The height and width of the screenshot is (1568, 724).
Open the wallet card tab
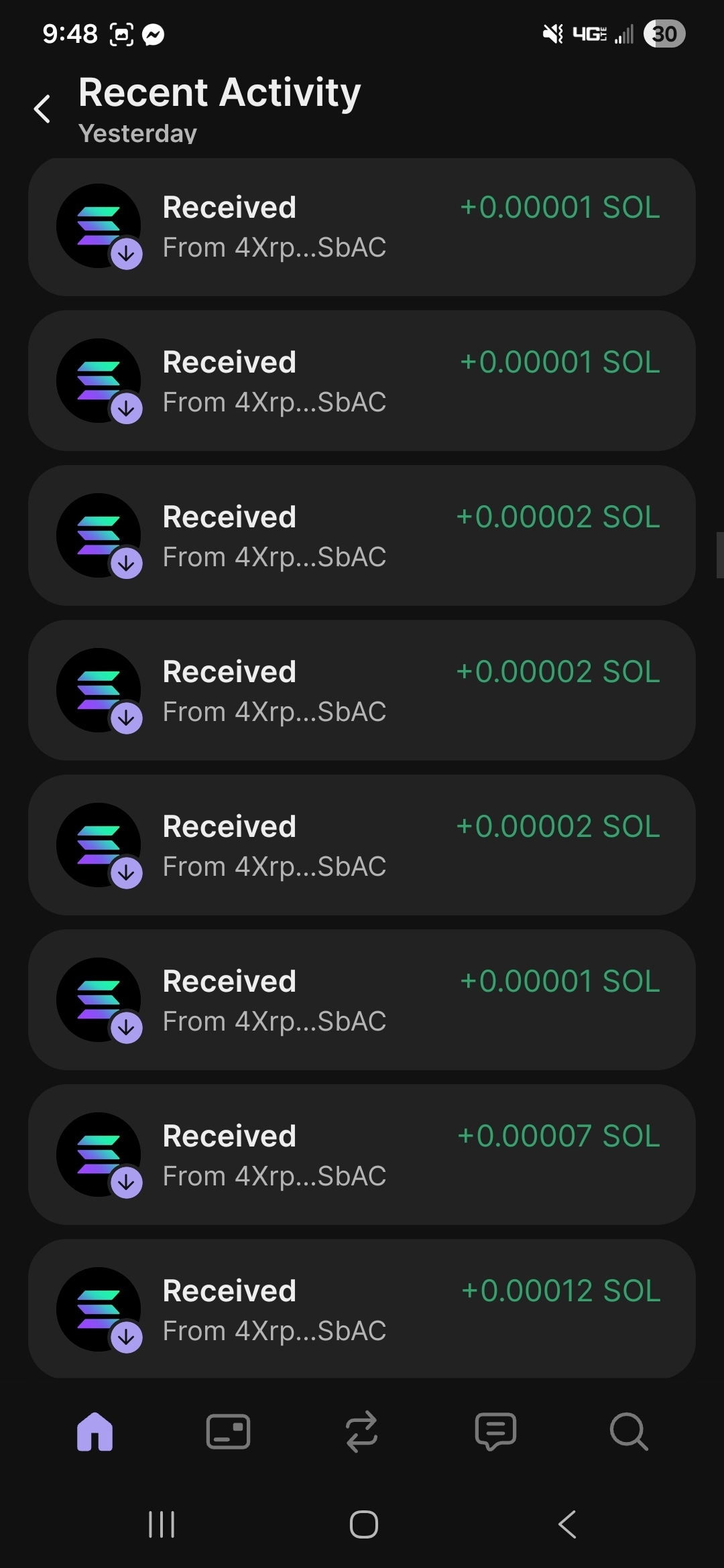pos(228,1432)
